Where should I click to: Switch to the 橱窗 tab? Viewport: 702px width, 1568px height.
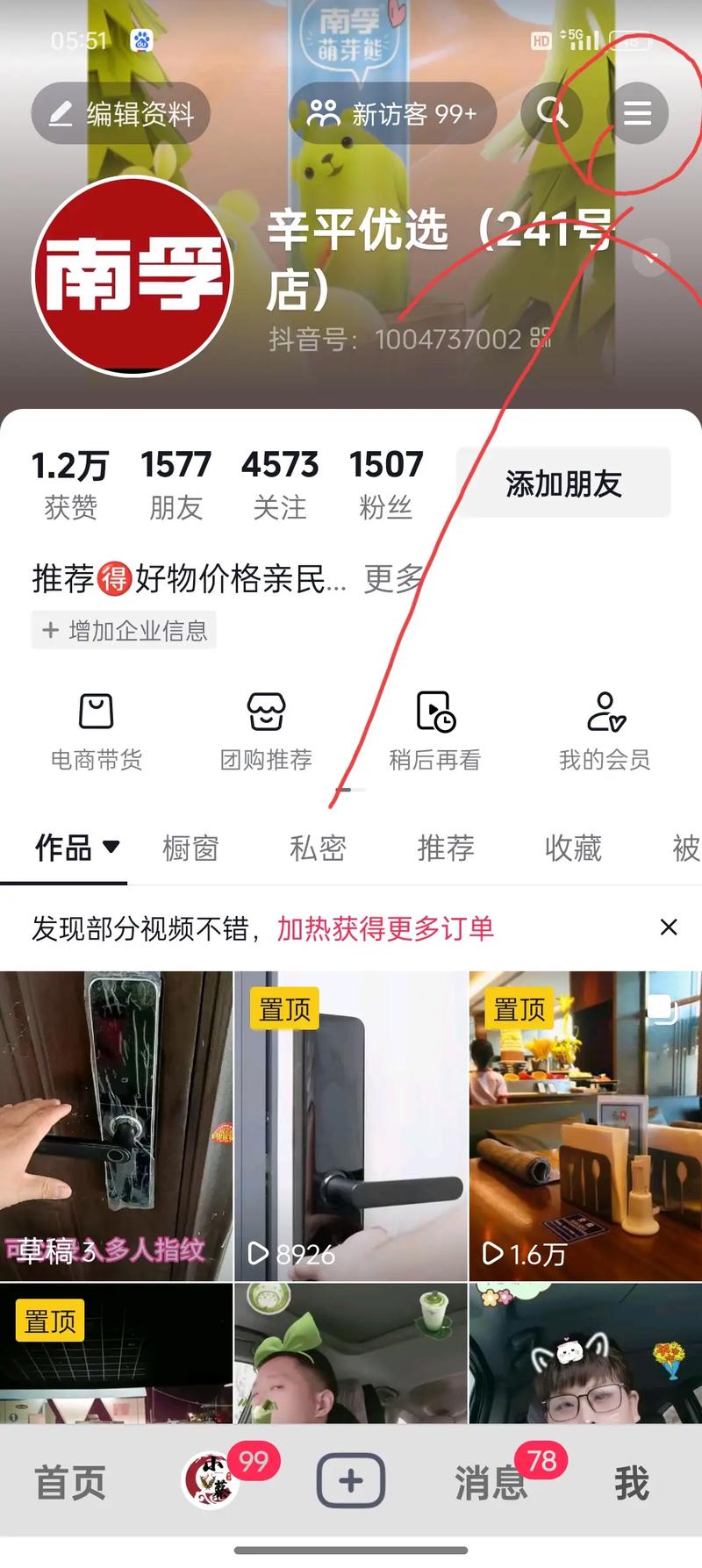click(190, 848)
